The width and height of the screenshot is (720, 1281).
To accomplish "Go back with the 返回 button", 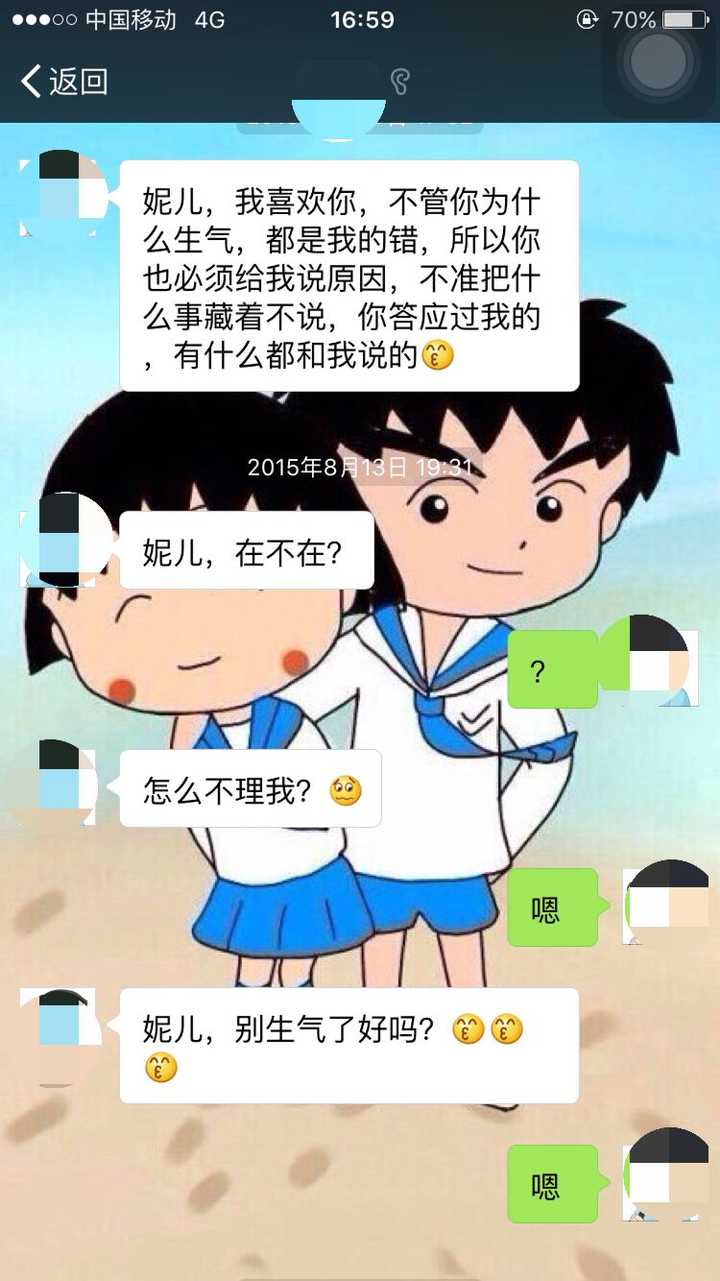I will coord(65,81).
